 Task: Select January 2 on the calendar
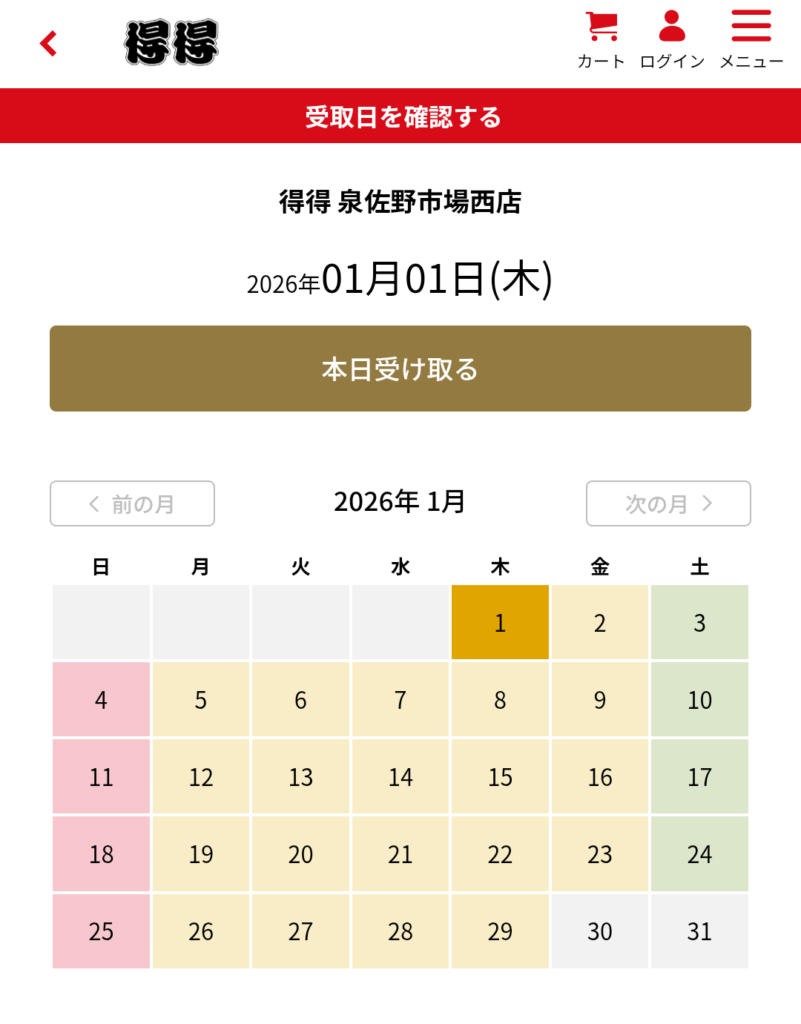(600, 623)
